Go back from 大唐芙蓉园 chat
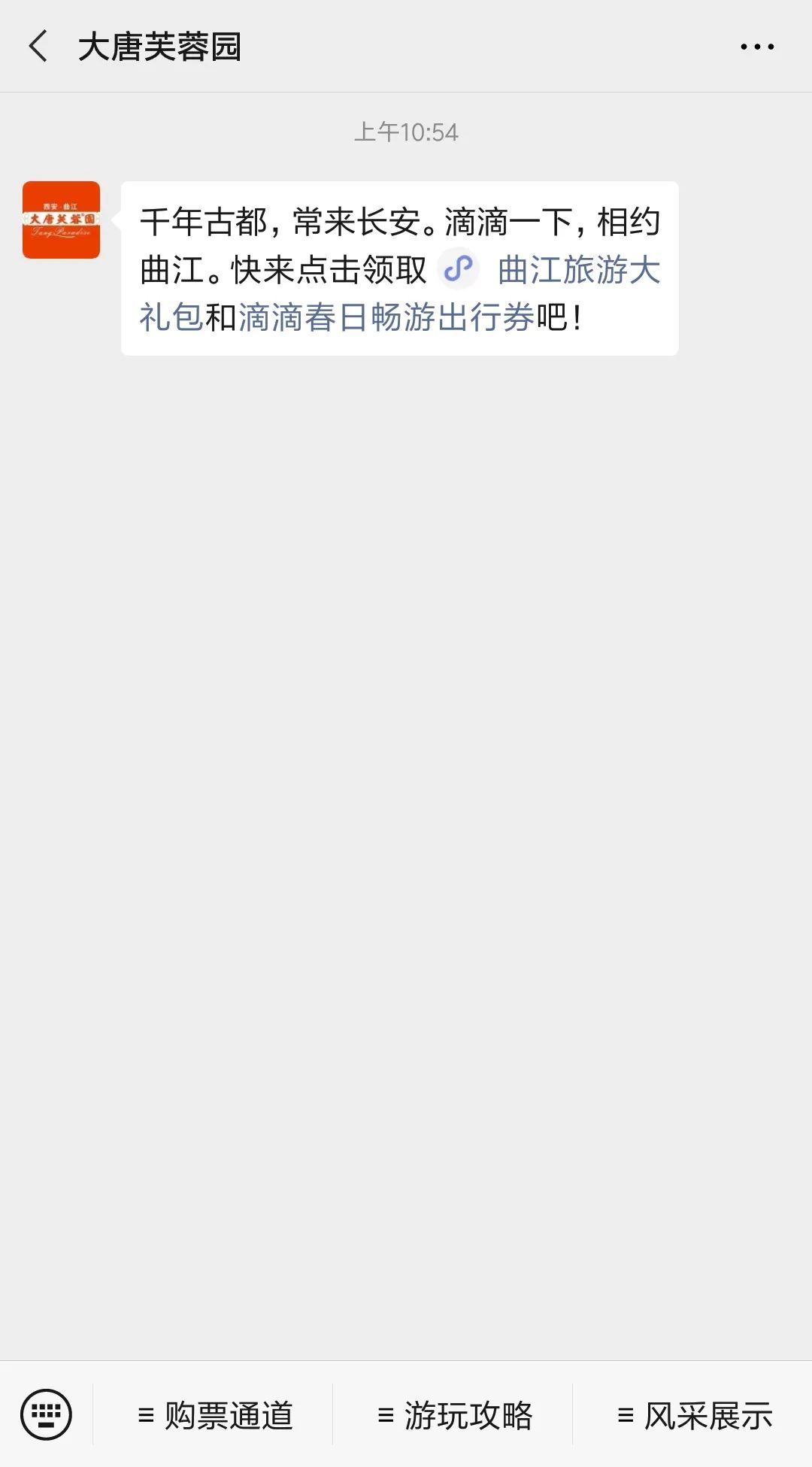The height and width of the screenshot is (1467, 812). tap(38, 46)
